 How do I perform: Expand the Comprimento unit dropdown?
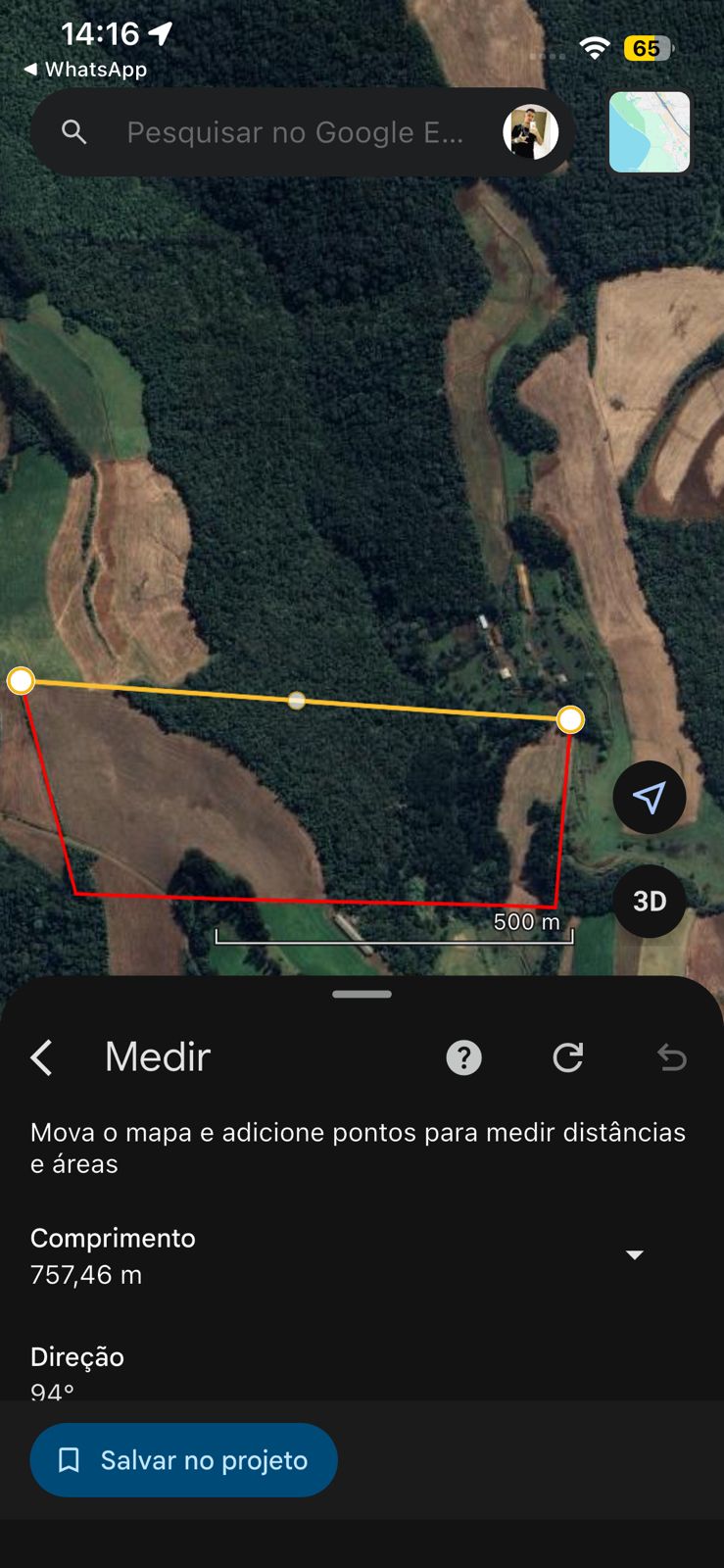[635, 1255]
